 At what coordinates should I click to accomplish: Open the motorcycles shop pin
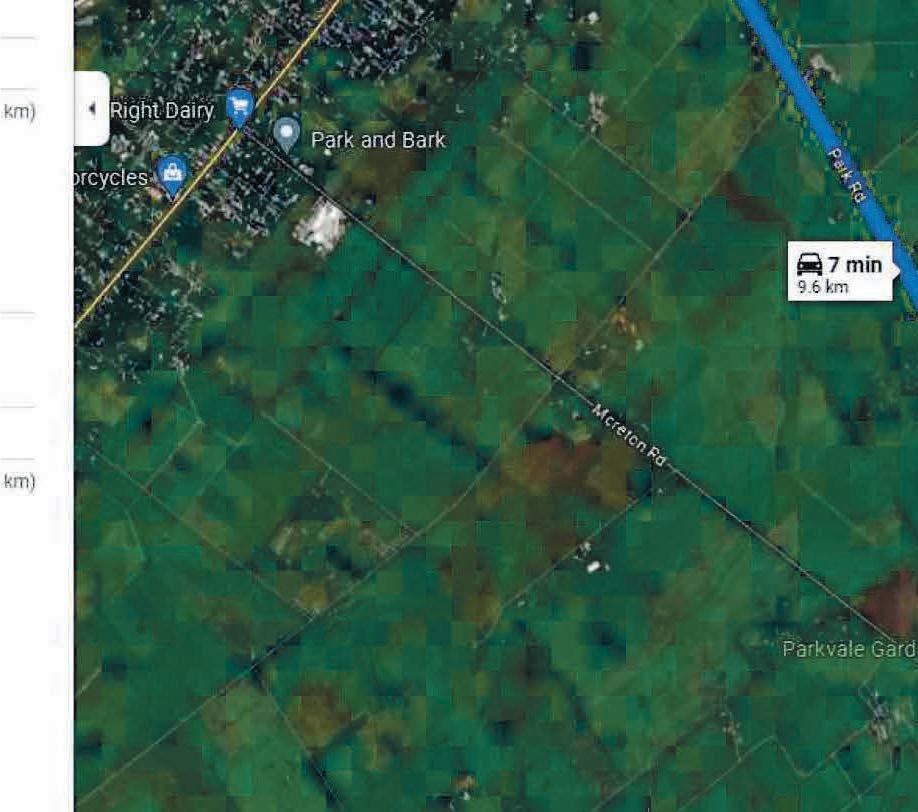(173, 174)
